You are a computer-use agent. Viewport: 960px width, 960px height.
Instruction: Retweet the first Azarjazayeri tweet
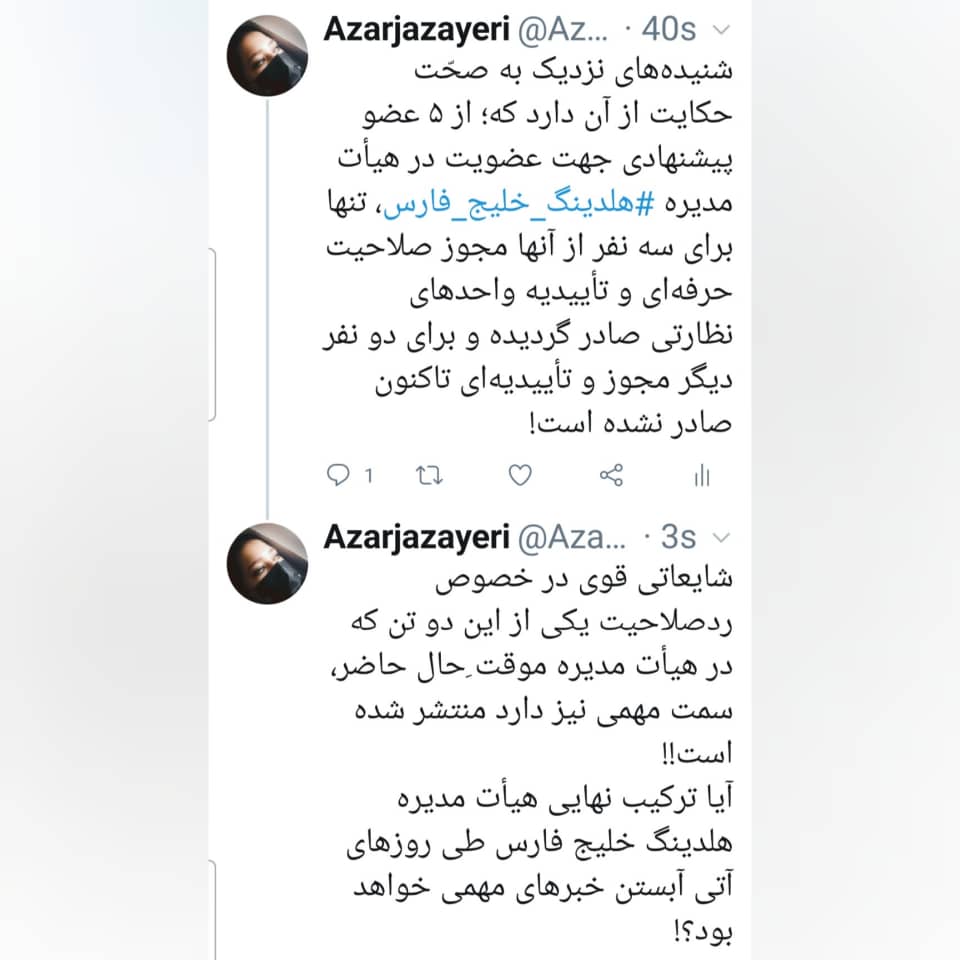point(429,475)
